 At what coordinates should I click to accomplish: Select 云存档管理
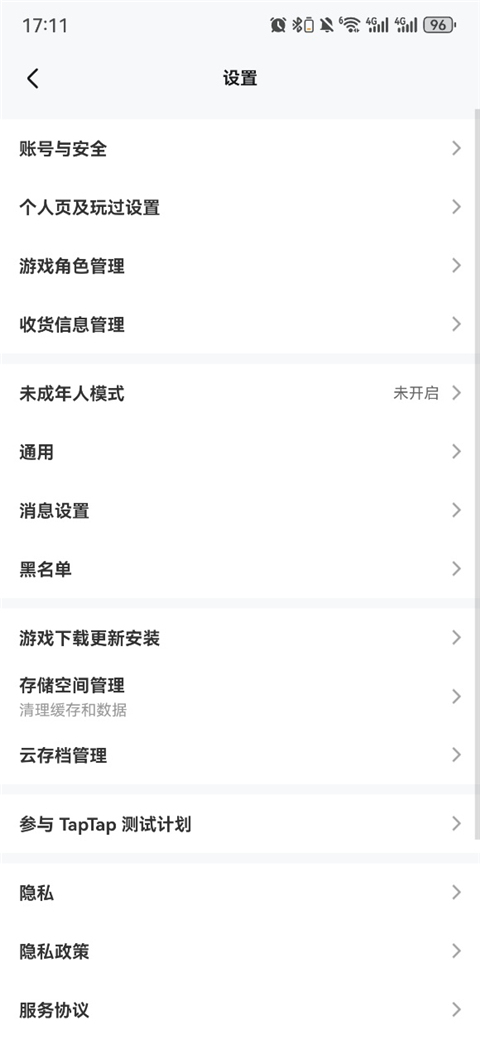click(x=240, y=755)
